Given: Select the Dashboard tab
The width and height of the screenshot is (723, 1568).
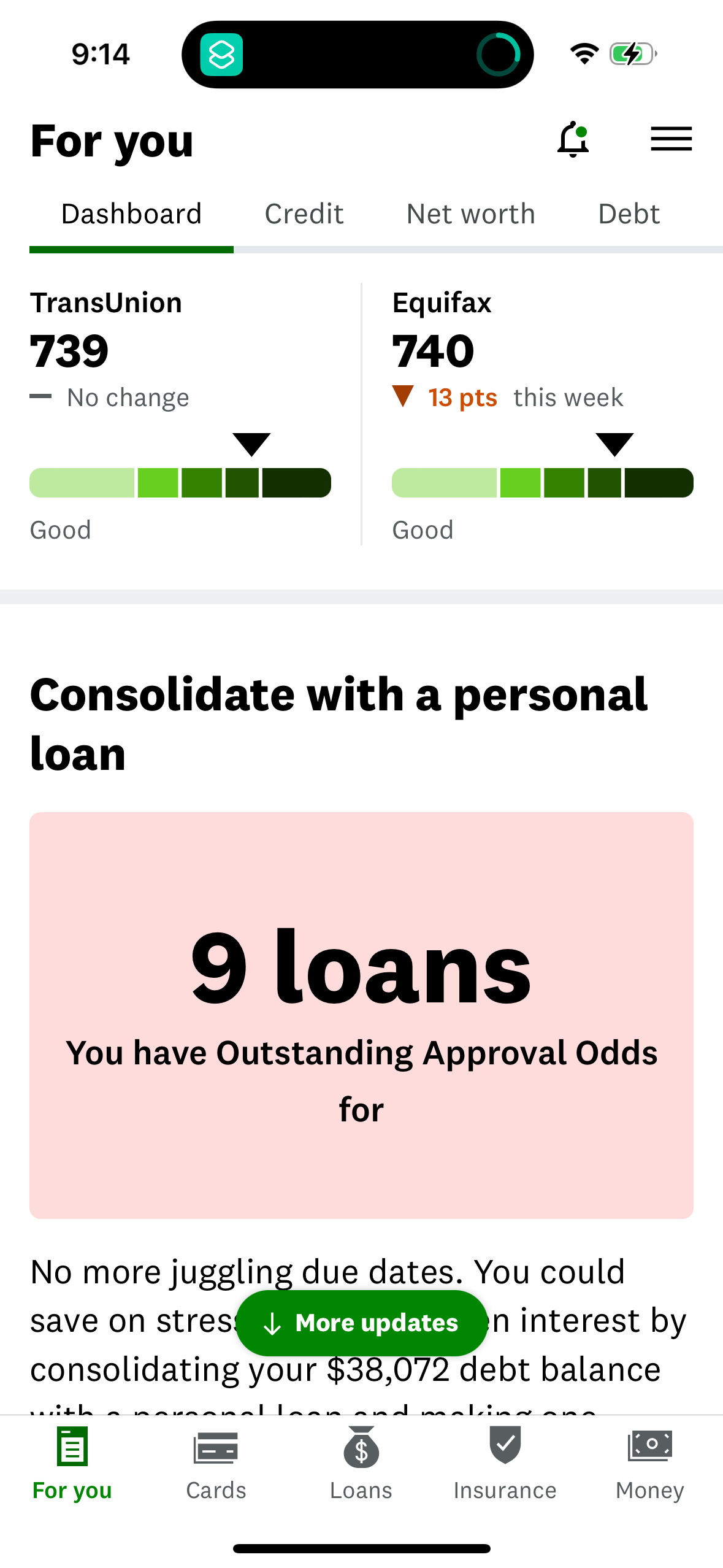Looking at the screenshot, I should (131, 213).
